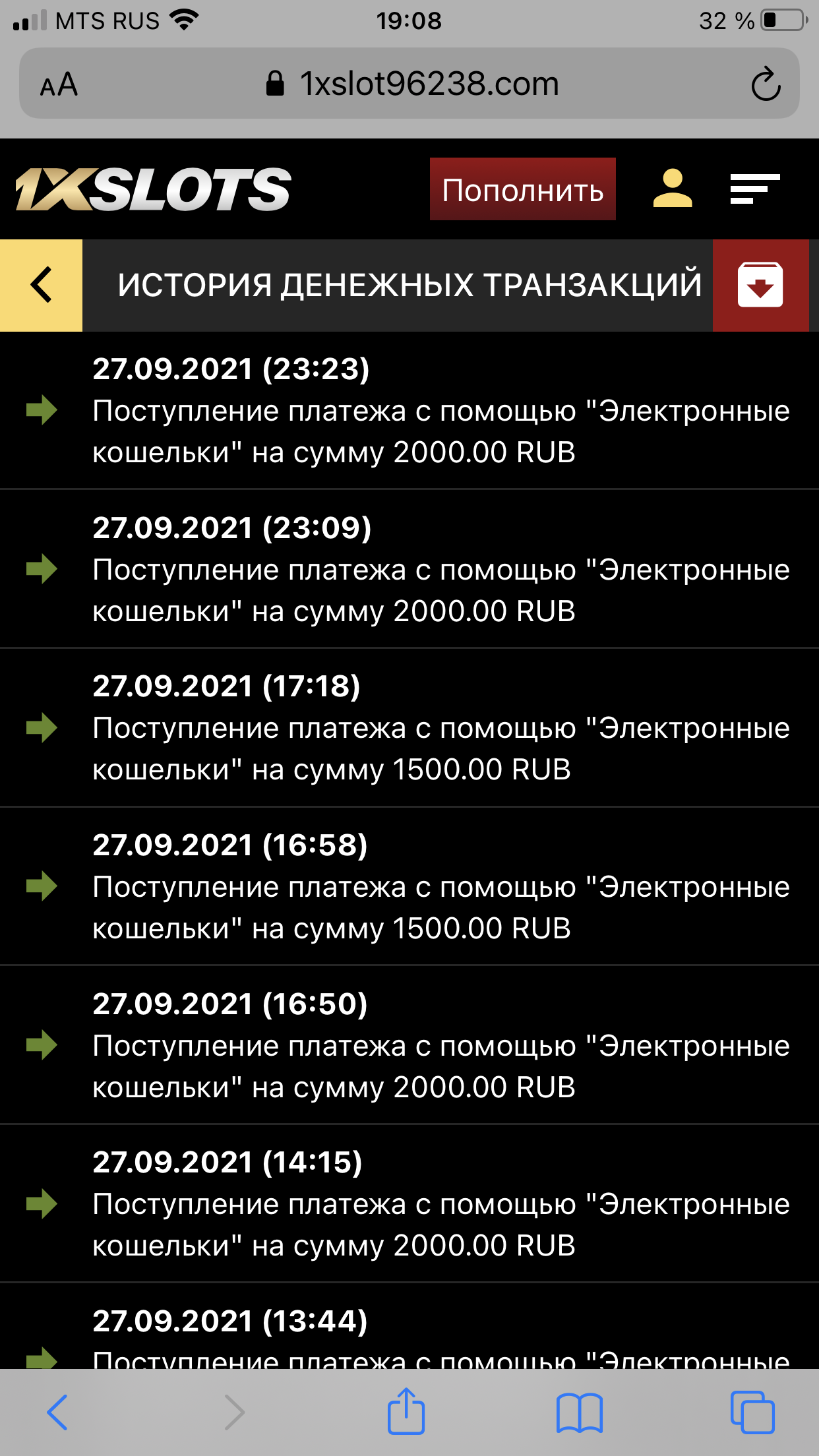Open the site hamburger menu
This screenshot has height=1456, width=819.
coord(754,189)
